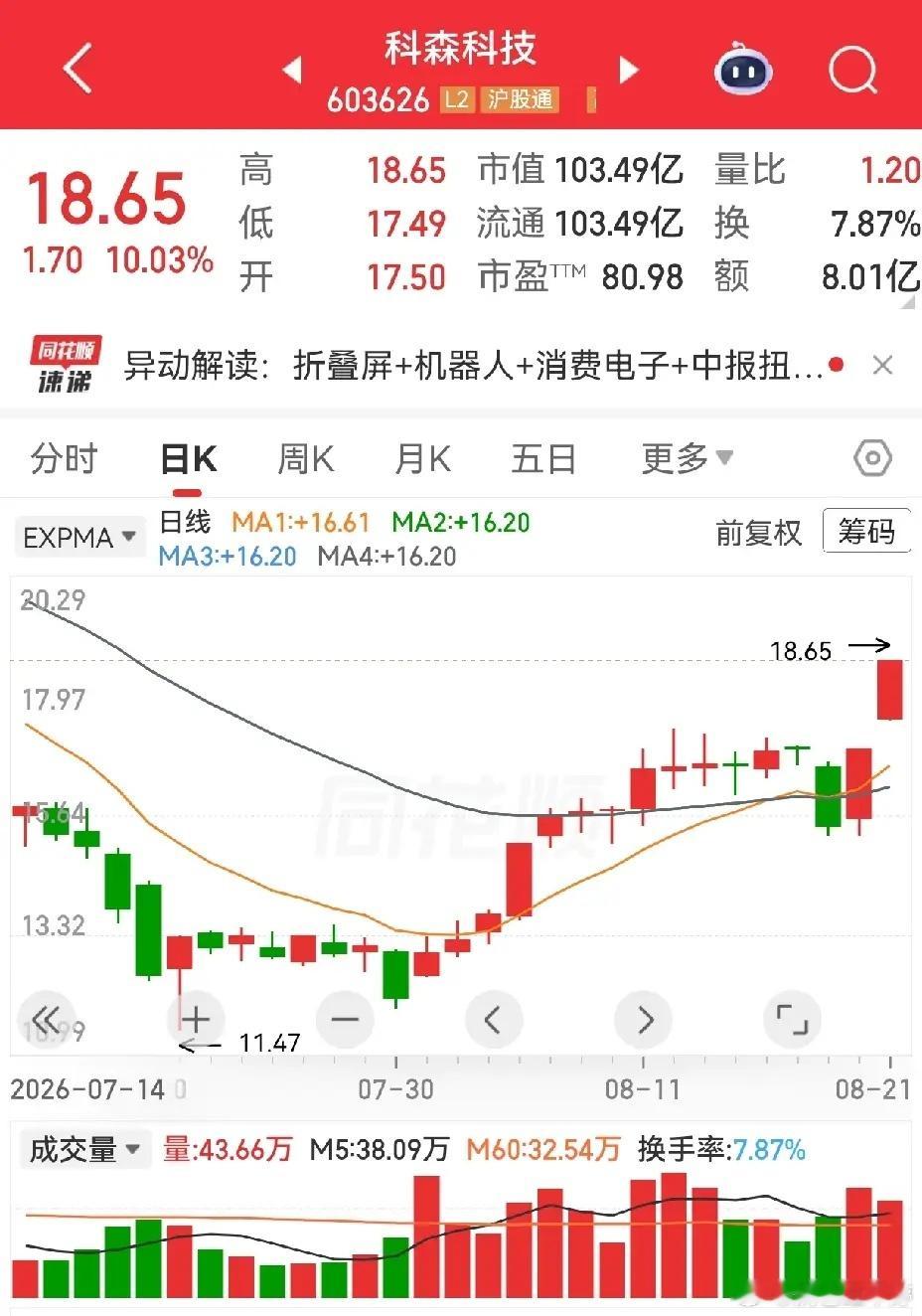The image size is (922, 1316).
Task: Change the EXPMA indicator dropdown
Action: pyautogui.click(x=79, y=538)
